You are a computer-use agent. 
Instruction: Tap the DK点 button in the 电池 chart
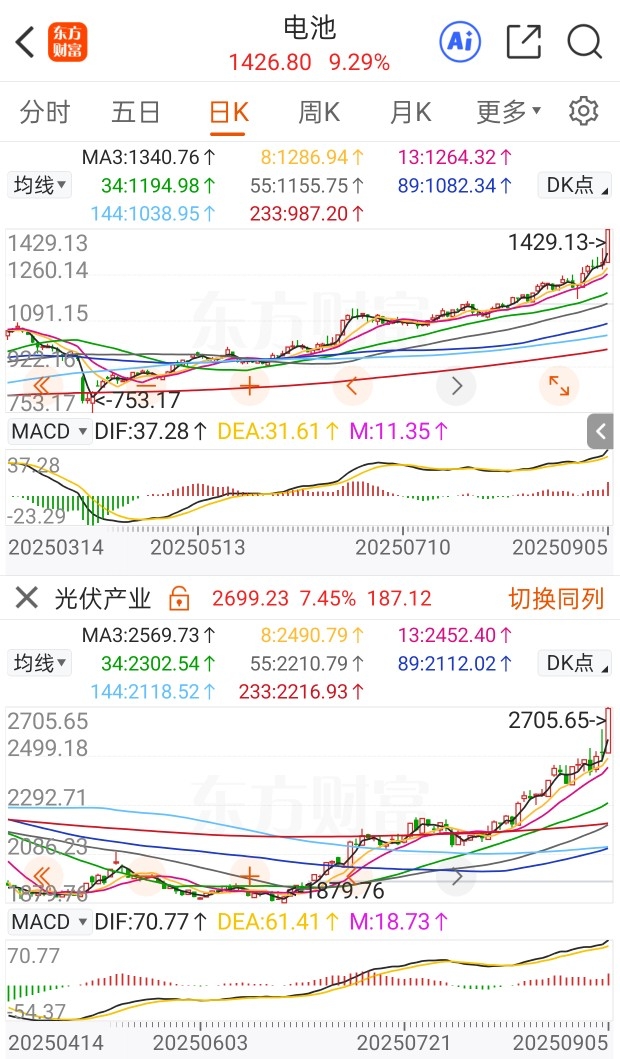coord(575,185)
